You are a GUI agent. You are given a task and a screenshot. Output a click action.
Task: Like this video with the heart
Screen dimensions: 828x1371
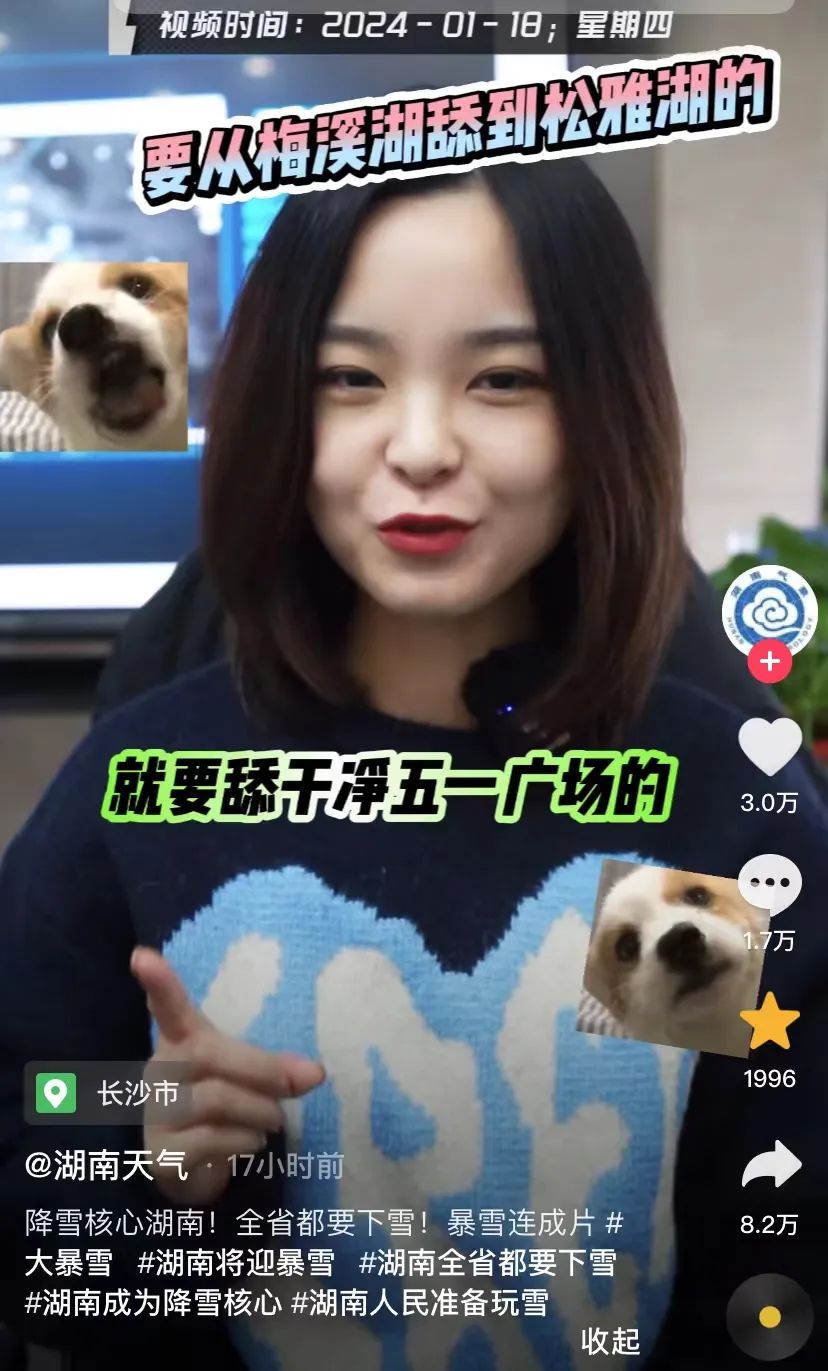pos(769,748)
